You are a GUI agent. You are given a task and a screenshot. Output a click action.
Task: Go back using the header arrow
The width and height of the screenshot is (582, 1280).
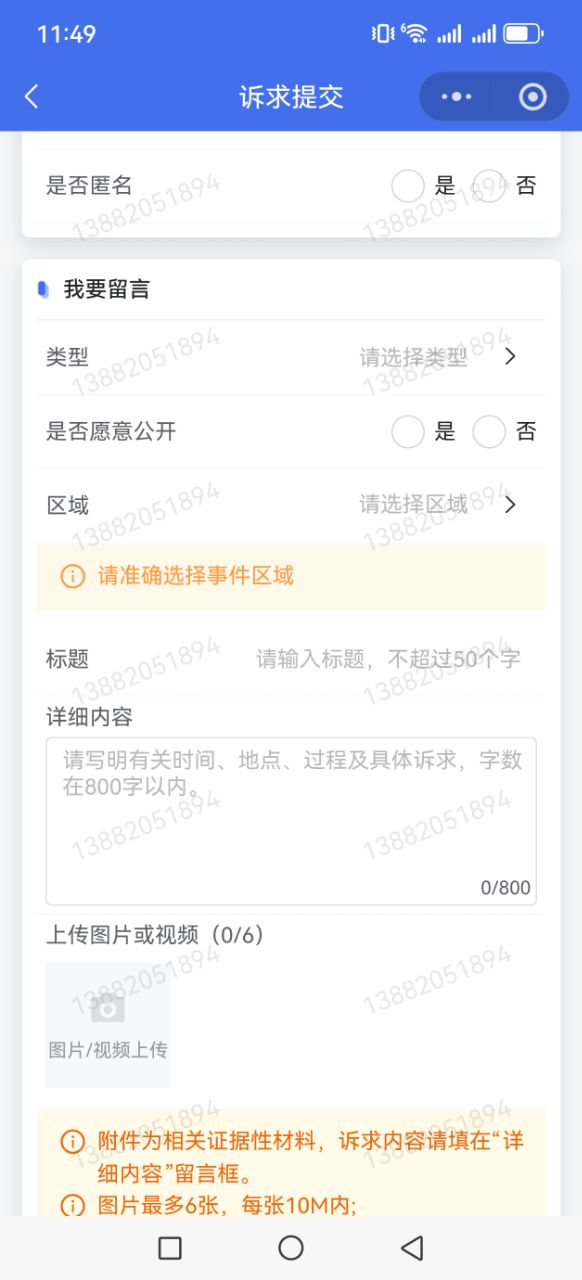tap(32, 97)
